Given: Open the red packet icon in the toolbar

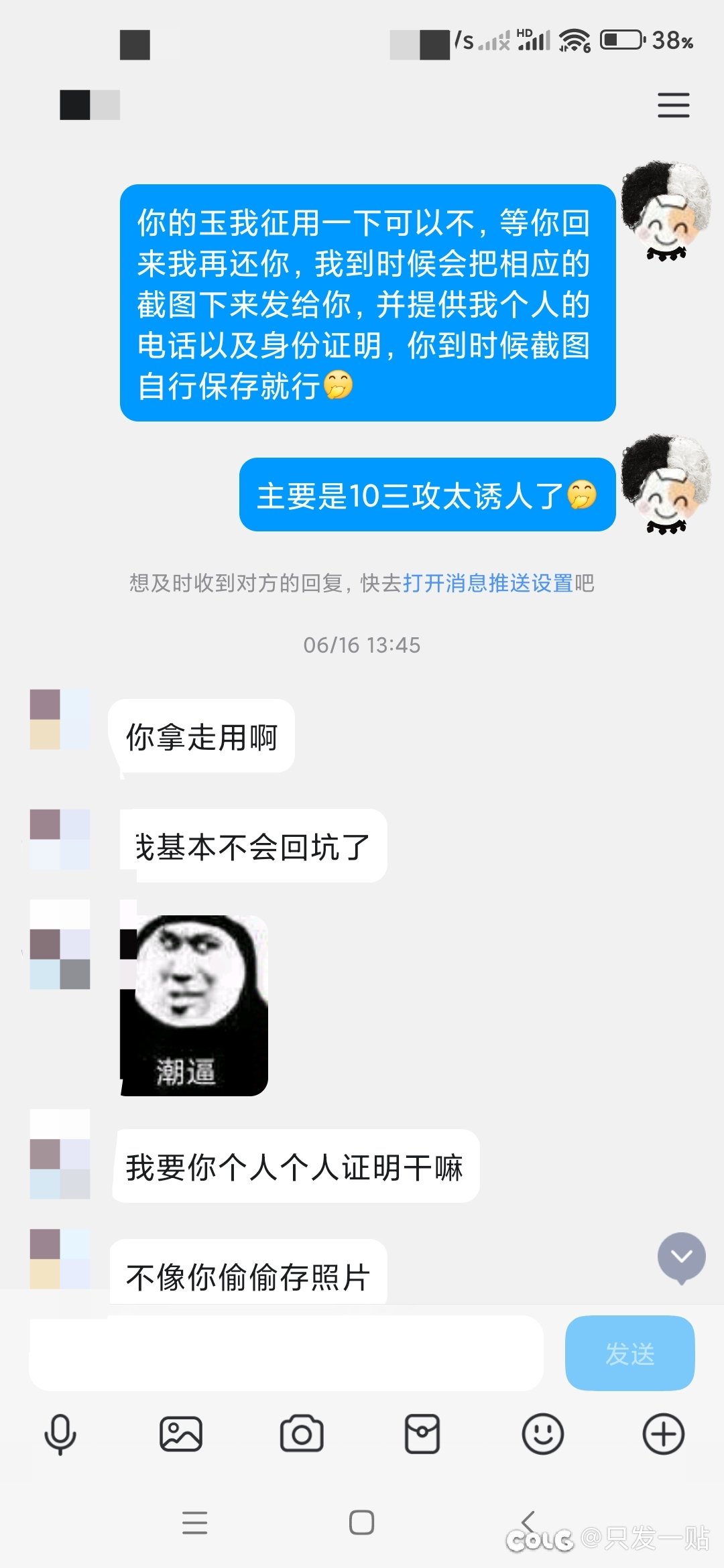Looking at the screenshot, I should [422, 1435].
